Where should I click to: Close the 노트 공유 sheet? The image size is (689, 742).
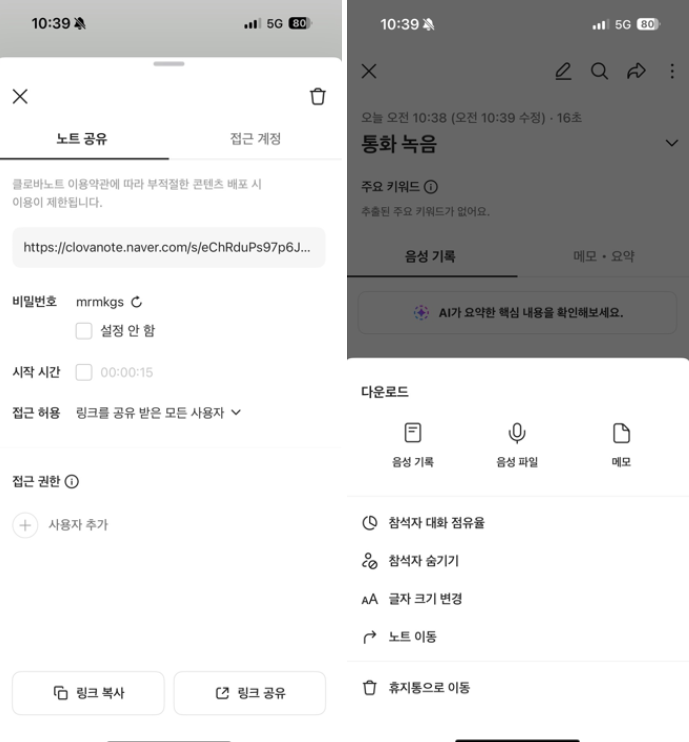pos(20,96)
